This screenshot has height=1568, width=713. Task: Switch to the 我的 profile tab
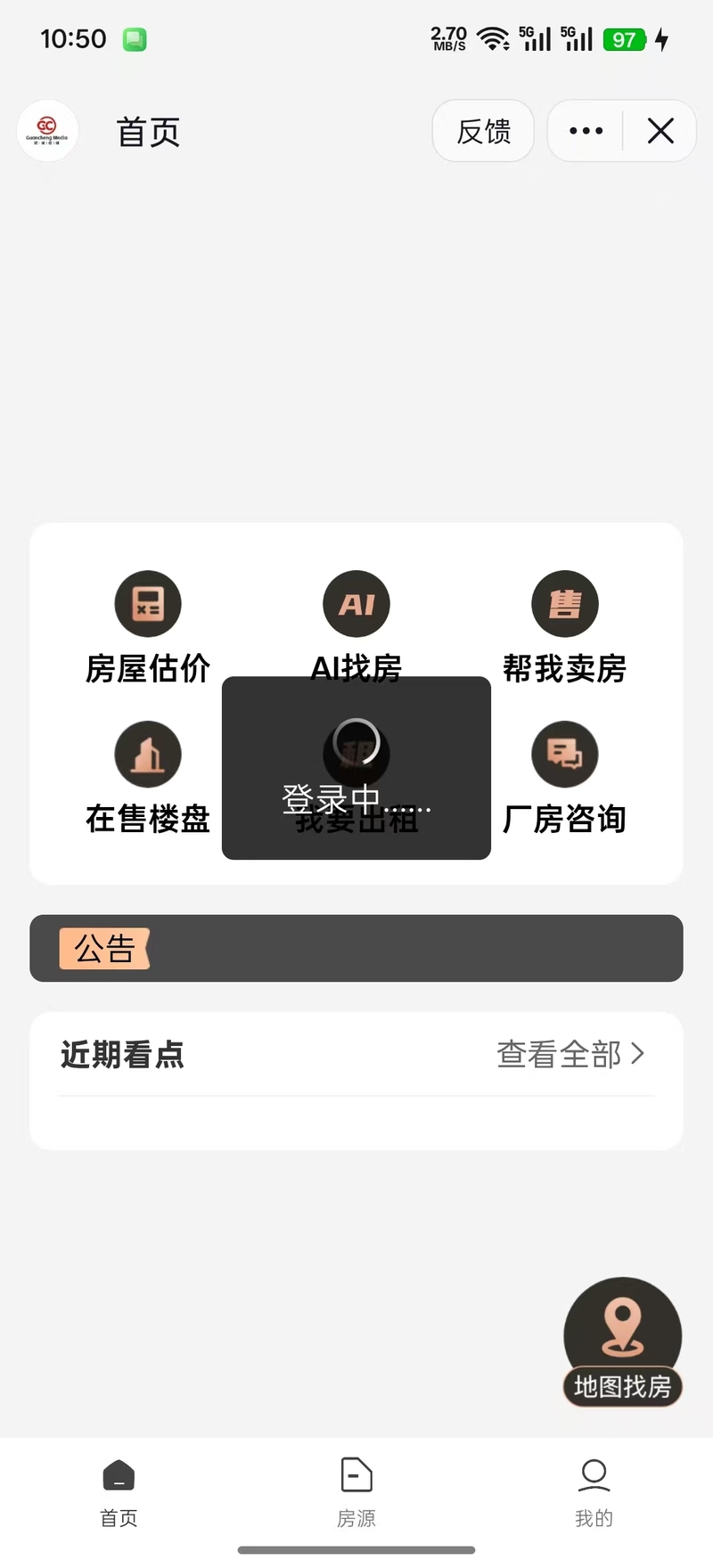(594, 1492)
